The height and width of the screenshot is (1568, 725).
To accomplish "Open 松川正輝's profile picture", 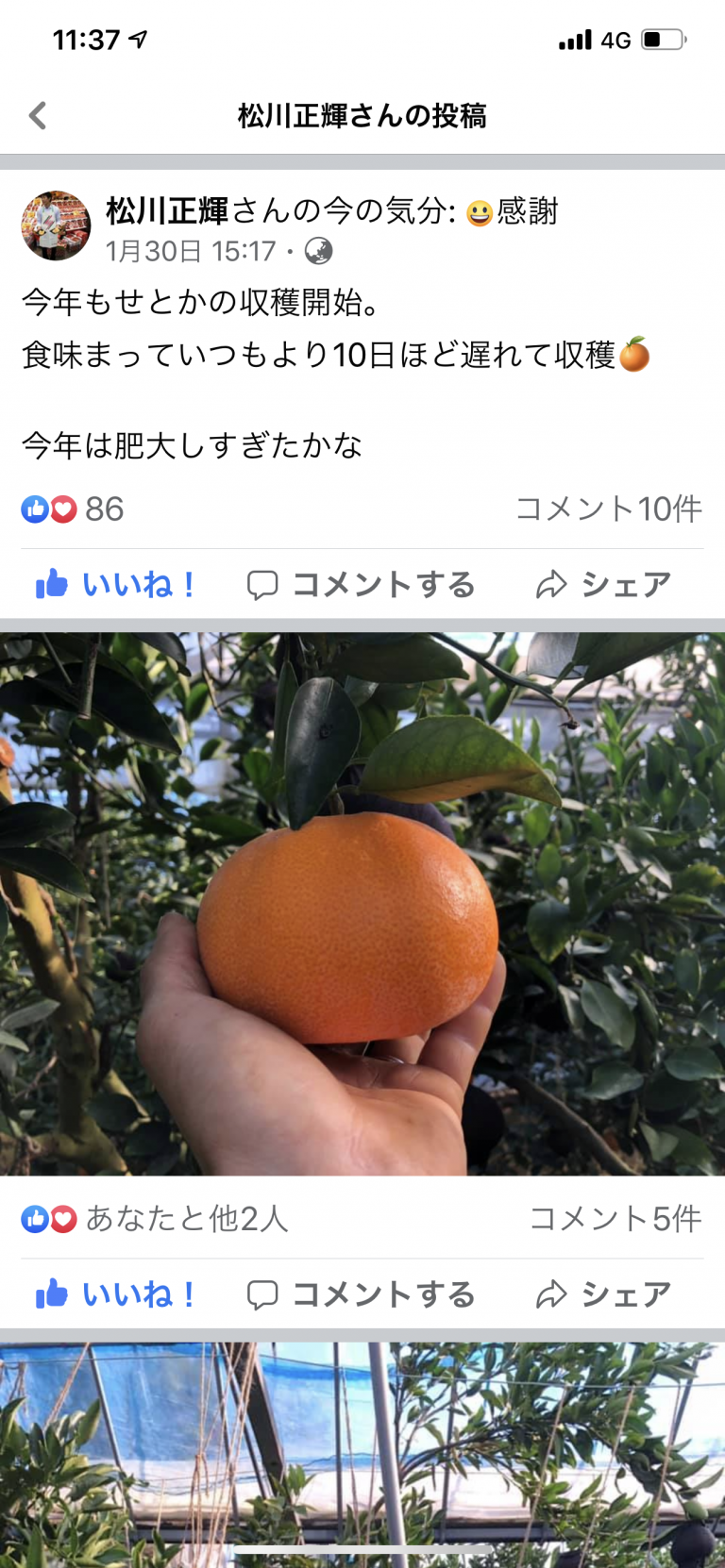I will [x=56, y=224].
